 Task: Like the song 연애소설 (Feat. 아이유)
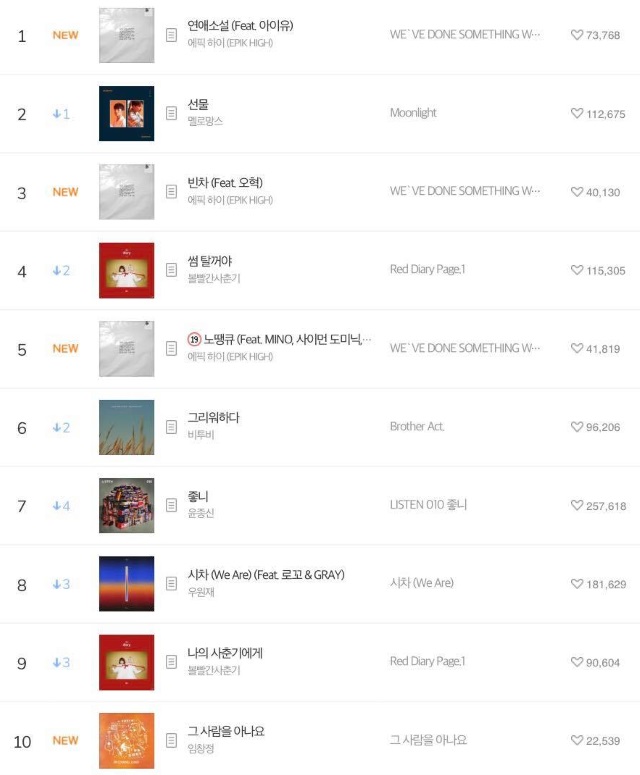pyautogui.click(x=577, y=35)
